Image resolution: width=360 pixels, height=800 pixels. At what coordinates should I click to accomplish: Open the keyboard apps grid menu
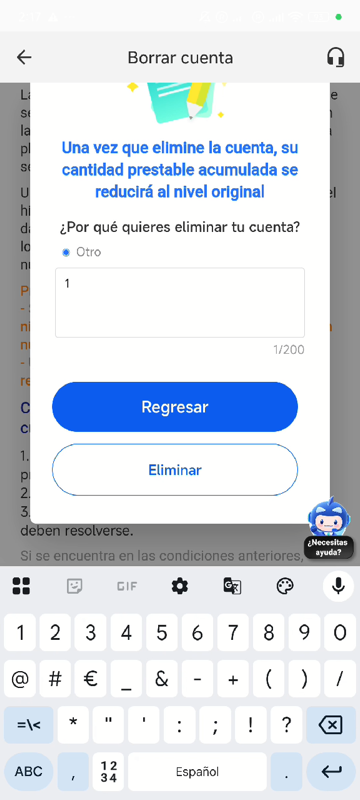21,586
